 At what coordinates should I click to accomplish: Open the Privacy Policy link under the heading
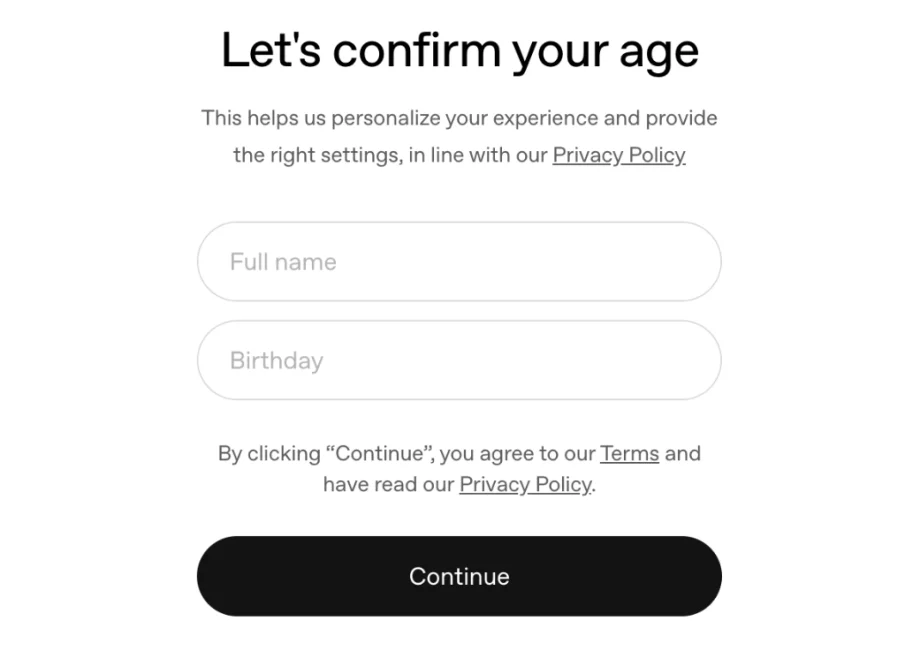[x=618, y=155]
